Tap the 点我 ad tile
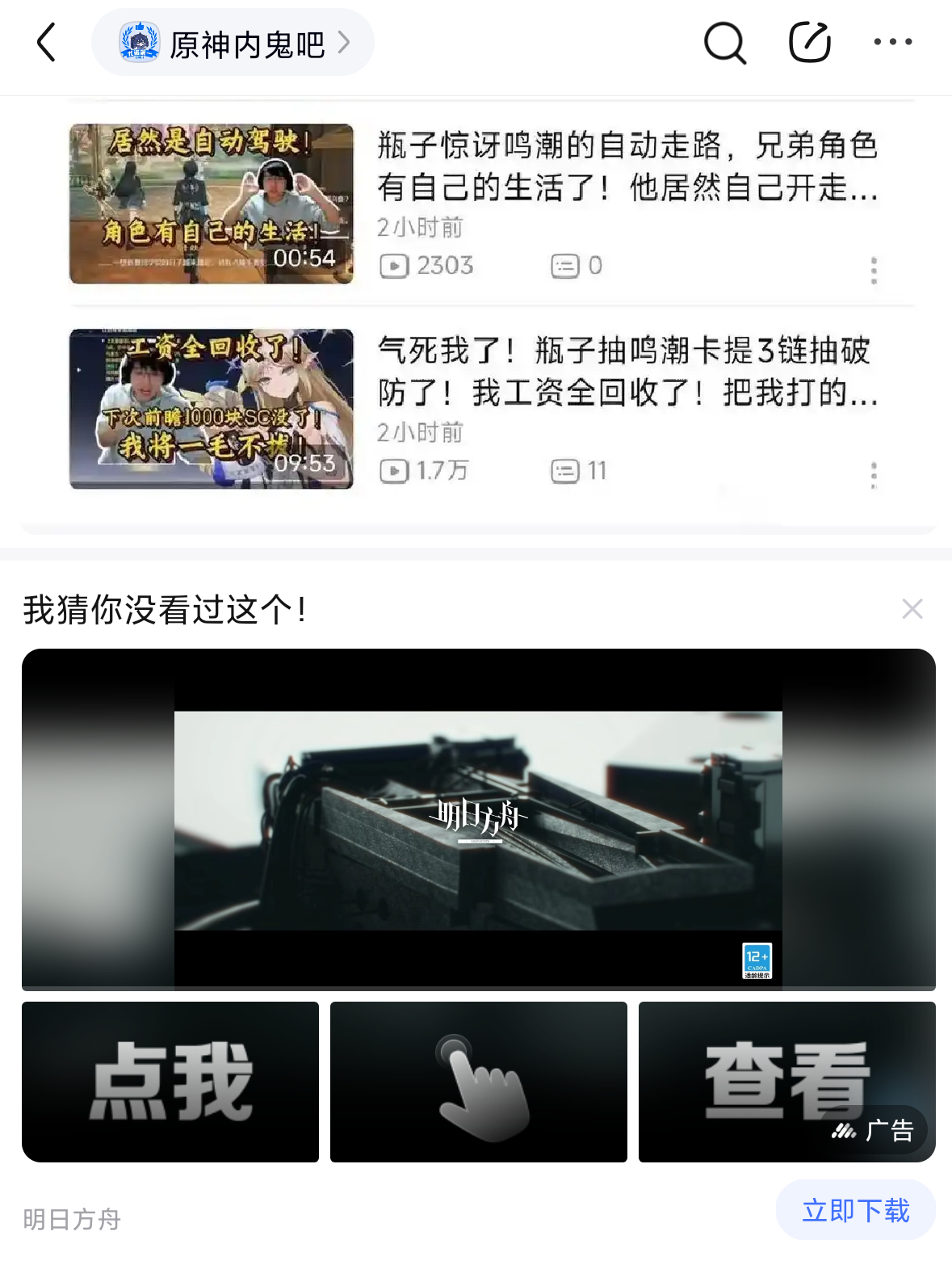 tap(170, 1082)
